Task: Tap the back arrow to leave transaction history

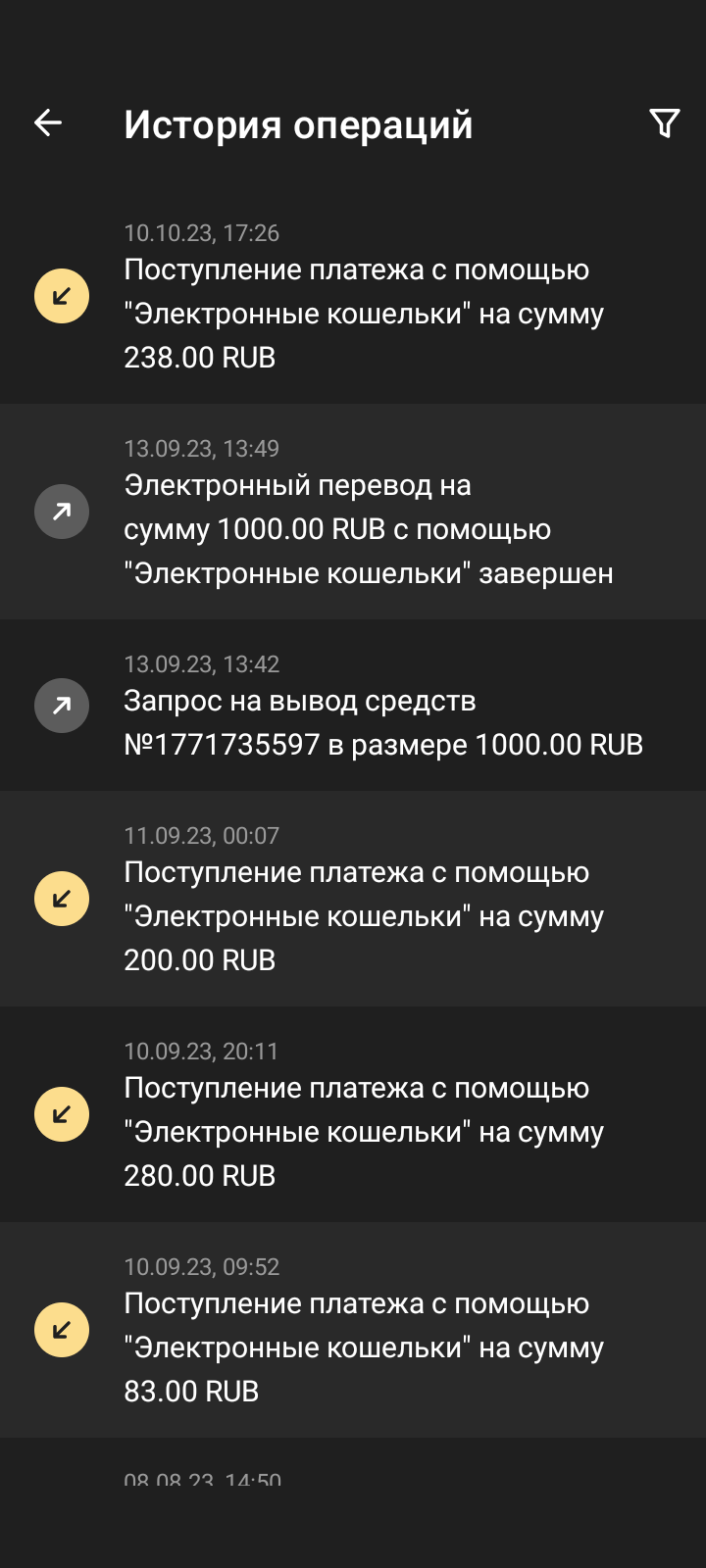Action: (x=45, y=122)
